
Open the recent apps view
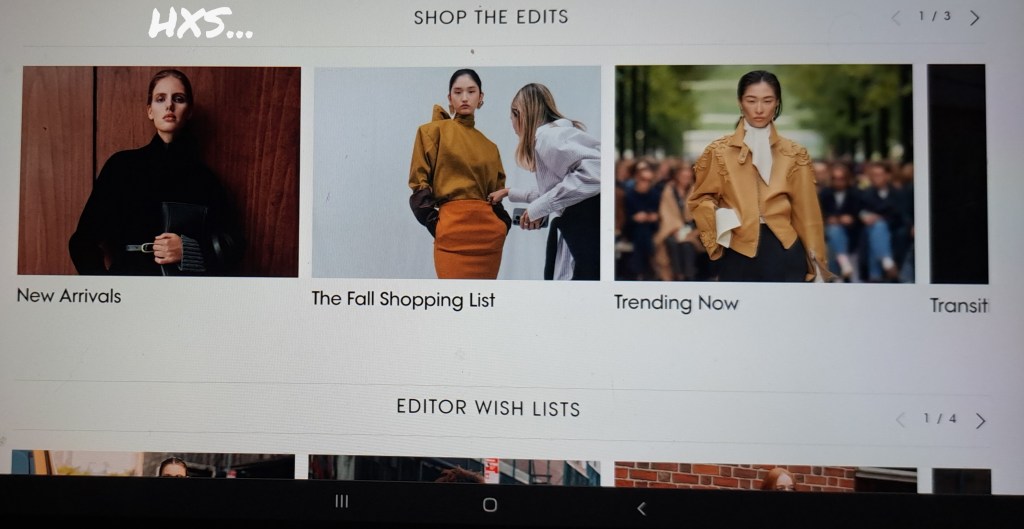(341, 502)
